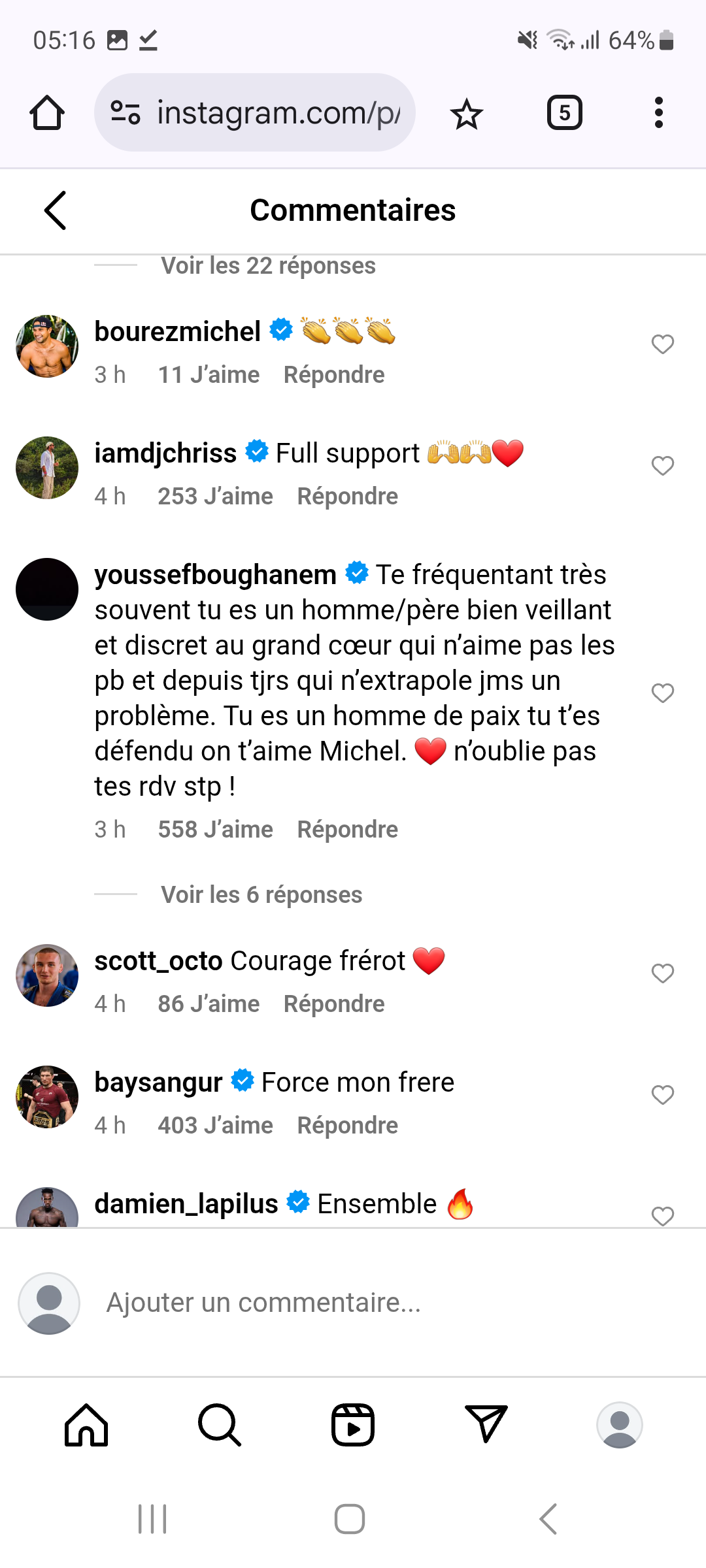
Task: Open the browser overflow menu
Action: tap(658, 112)
